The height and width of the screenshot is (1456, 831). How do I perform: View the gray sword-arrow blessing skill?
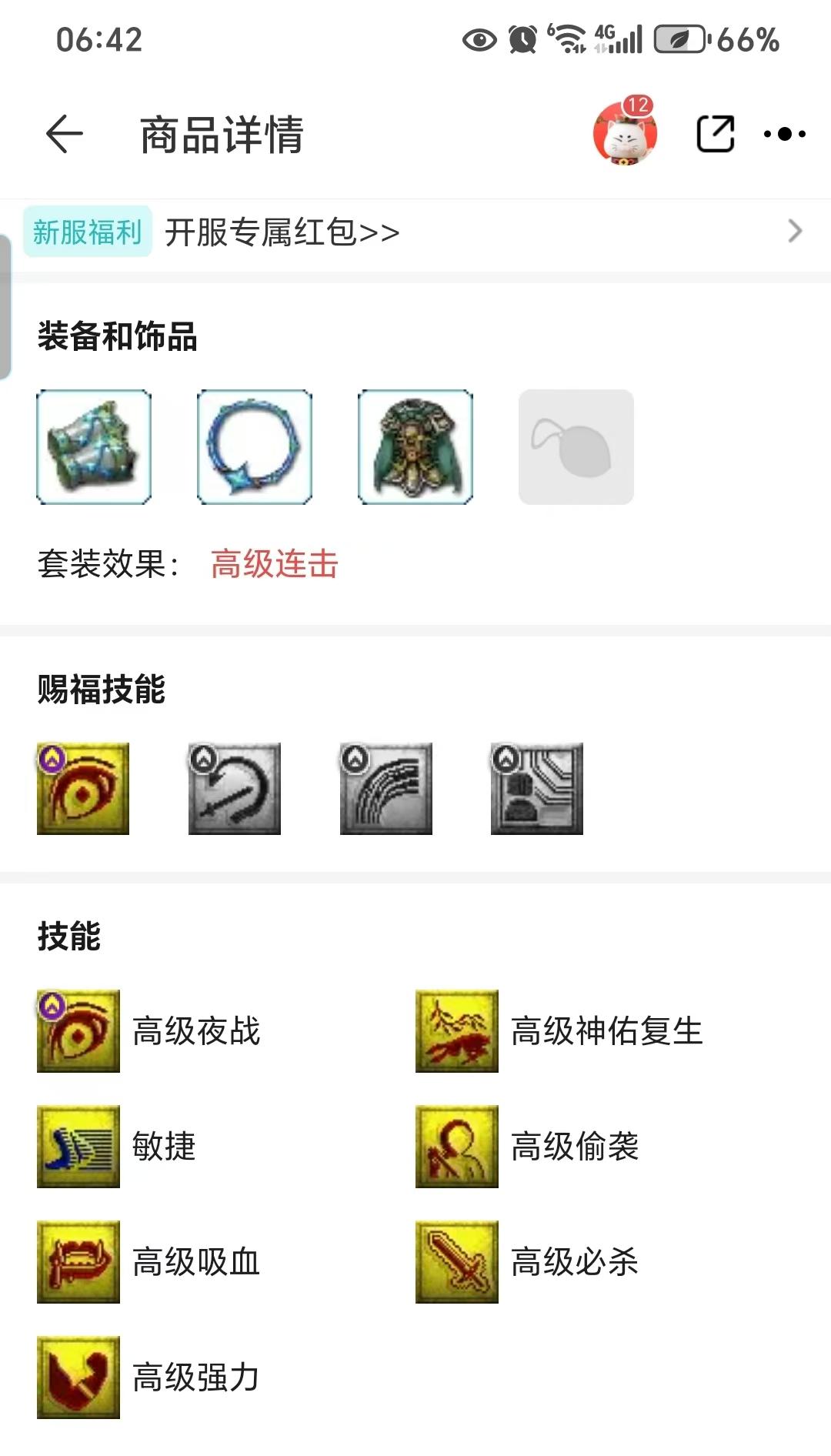tap(235, 789)
